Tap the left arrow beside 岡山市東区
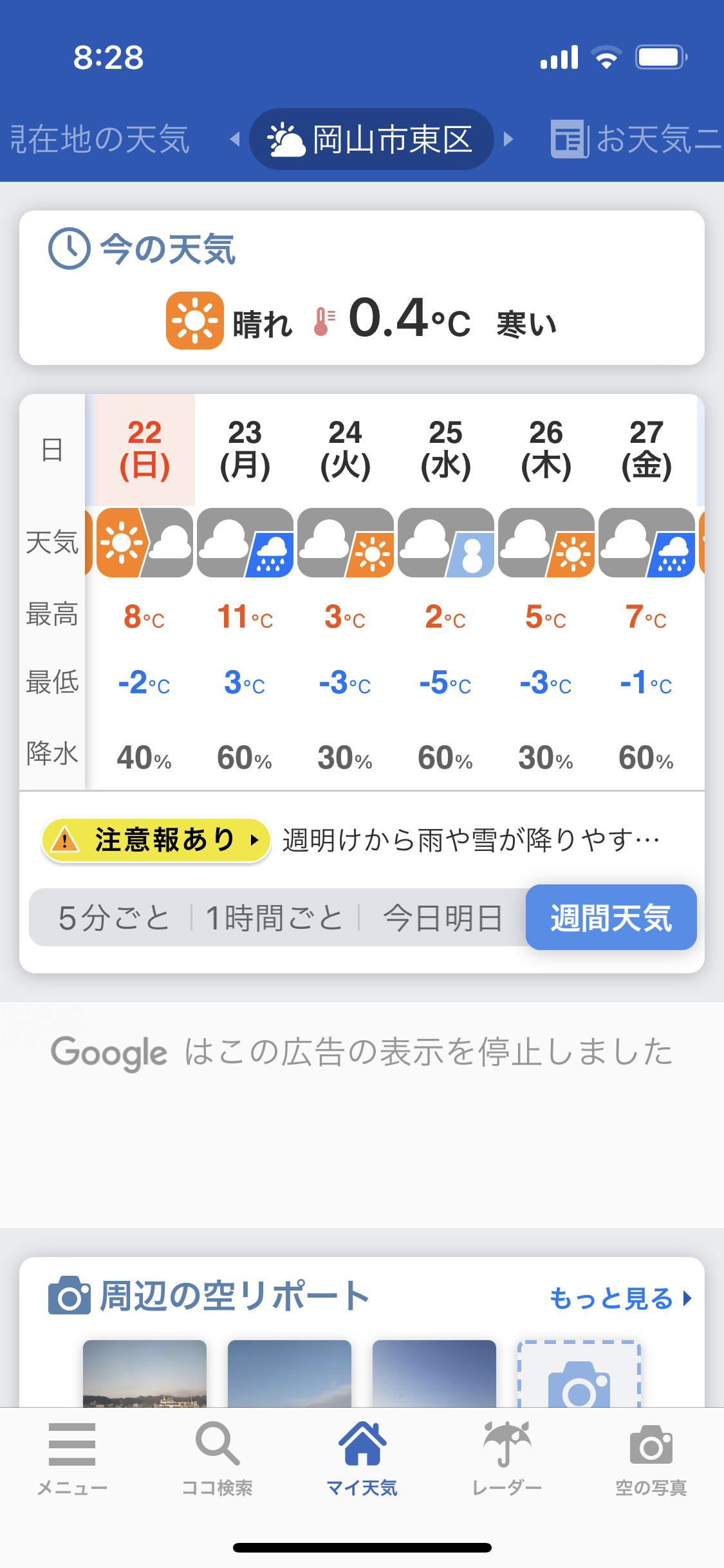Image resolution: width=724 pixels, height=1568 pixels. (236, 139)
